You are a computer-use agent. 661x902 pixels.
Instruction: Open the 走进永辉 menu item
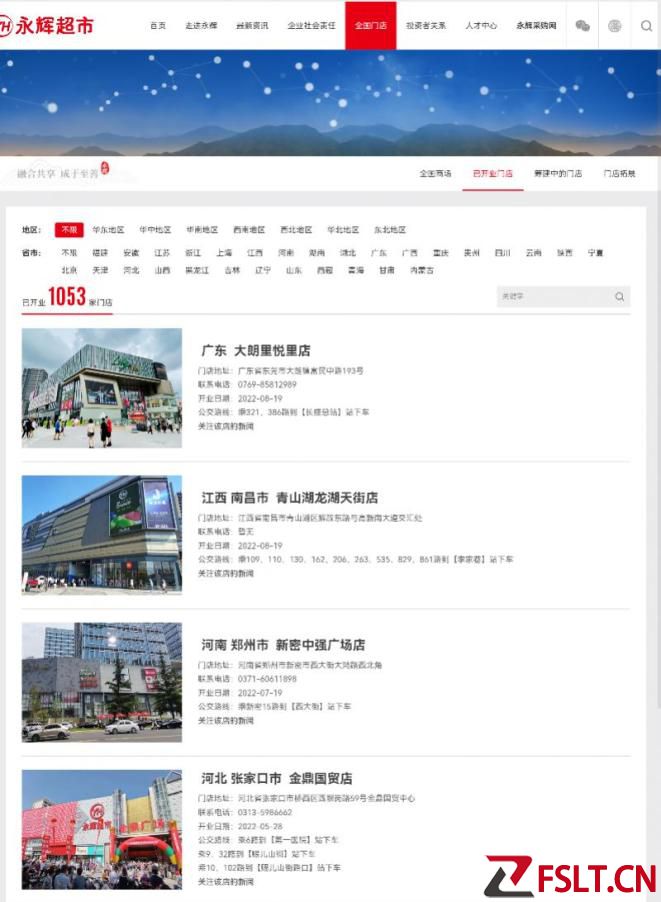(x=200, y=26)
